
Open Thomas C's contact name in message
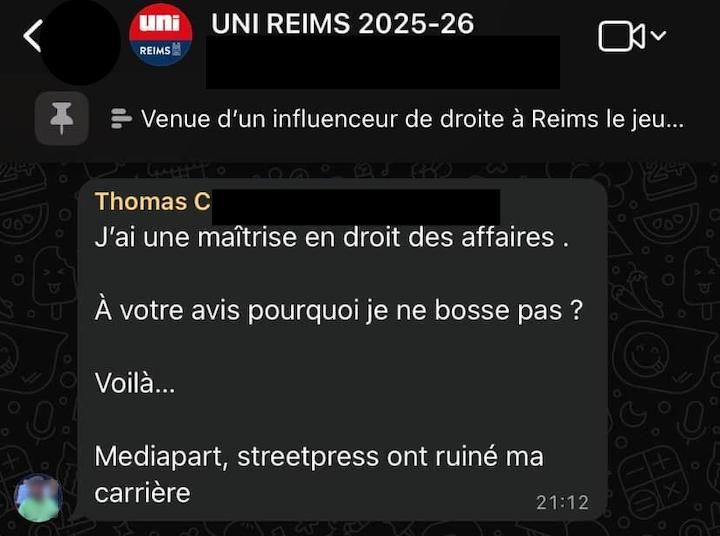coord(152,202)
